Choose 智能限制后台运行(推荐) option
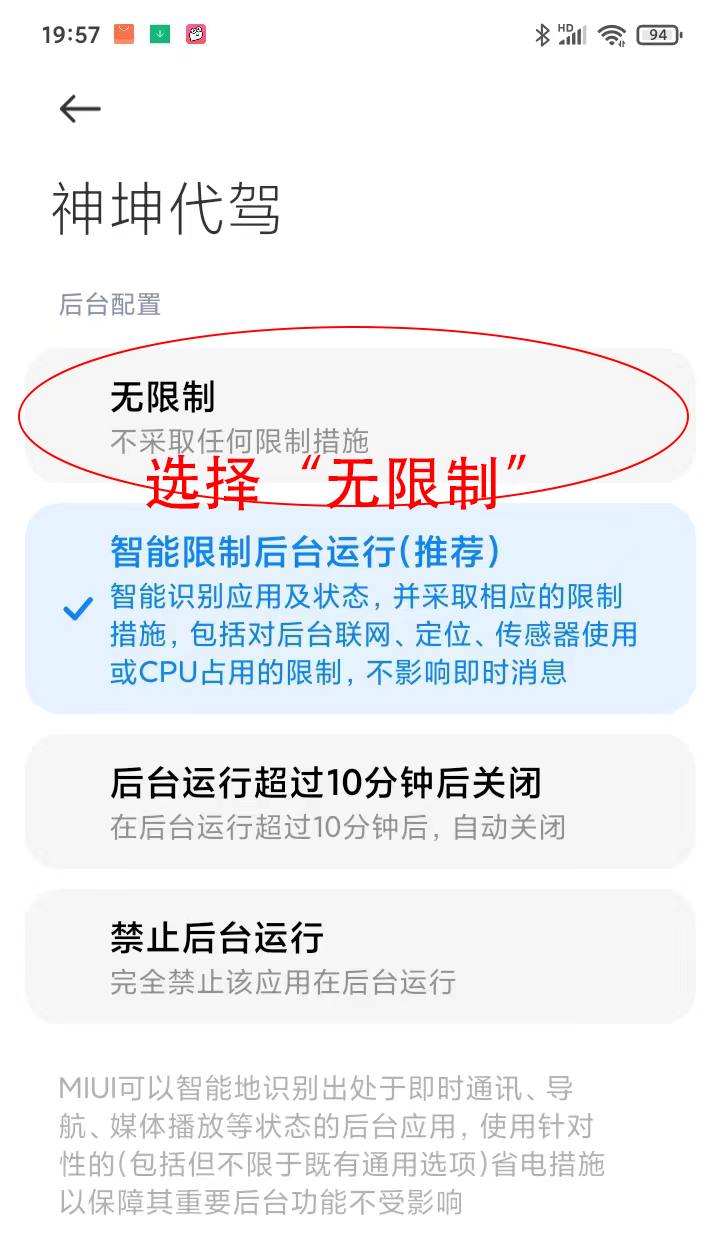The width and height of the screenshot is (720, 1241). [x=360, y=608]
